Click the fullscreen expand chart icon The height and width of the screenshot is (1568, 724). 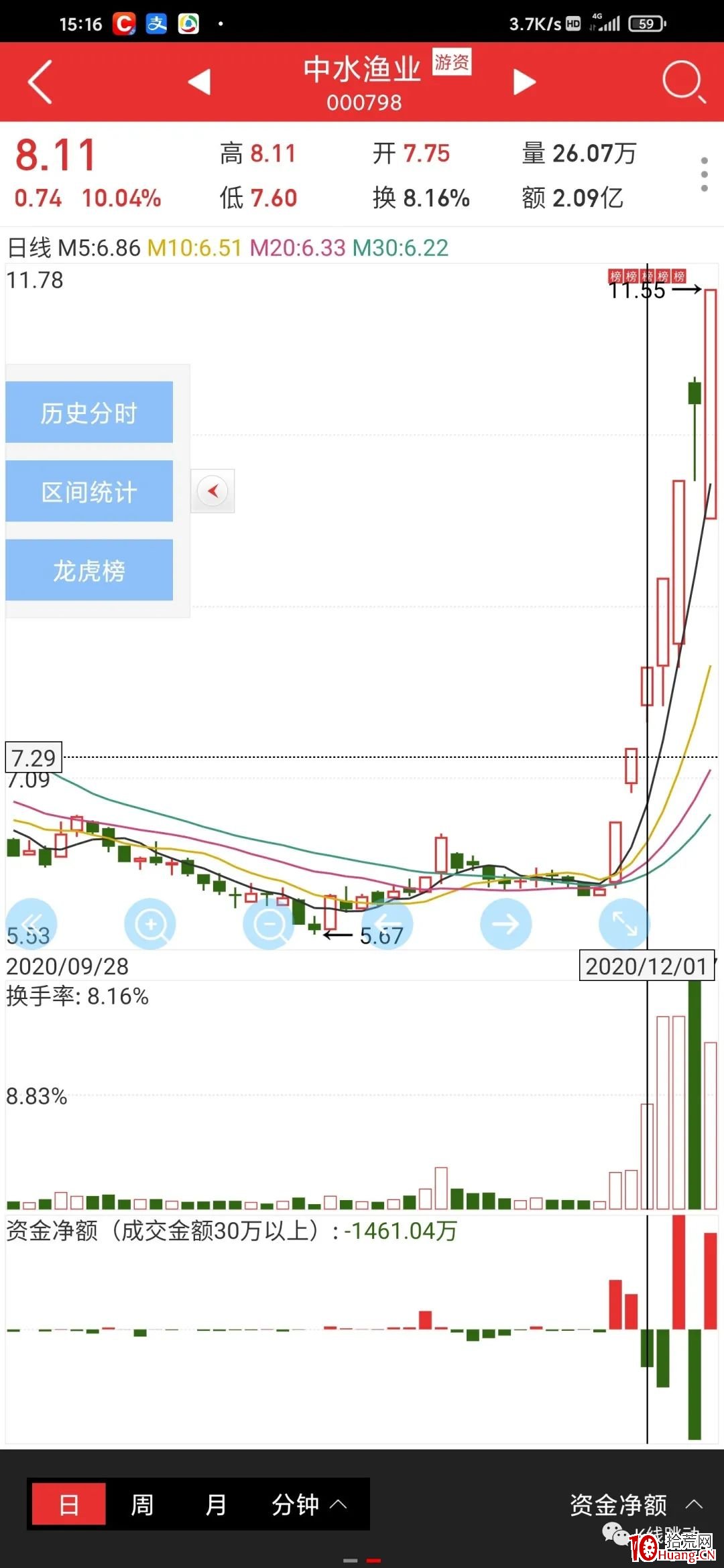pyautogui.click(x=623, y=923)
